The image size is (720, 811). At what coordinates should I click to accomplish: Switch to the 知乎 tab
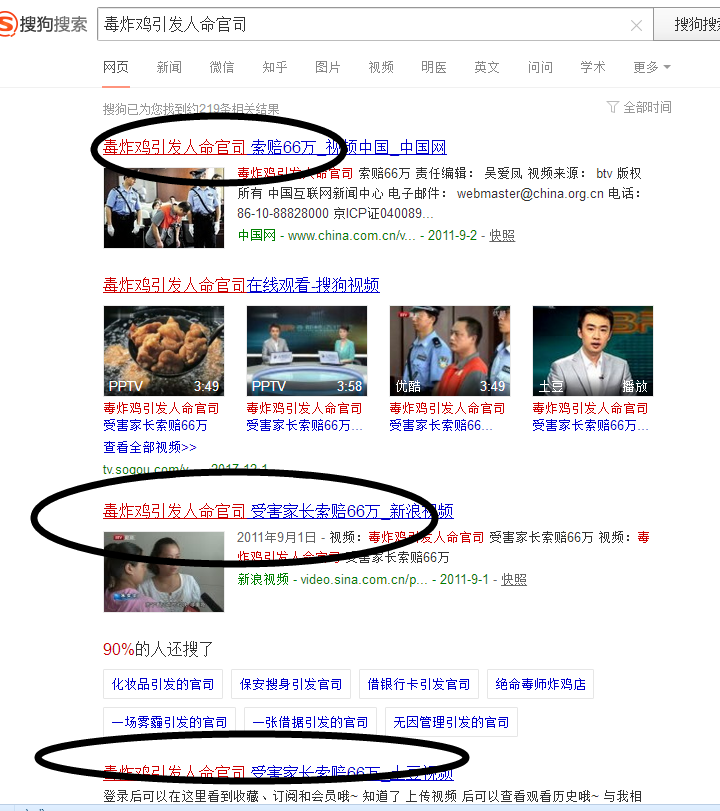click(275, 67)
